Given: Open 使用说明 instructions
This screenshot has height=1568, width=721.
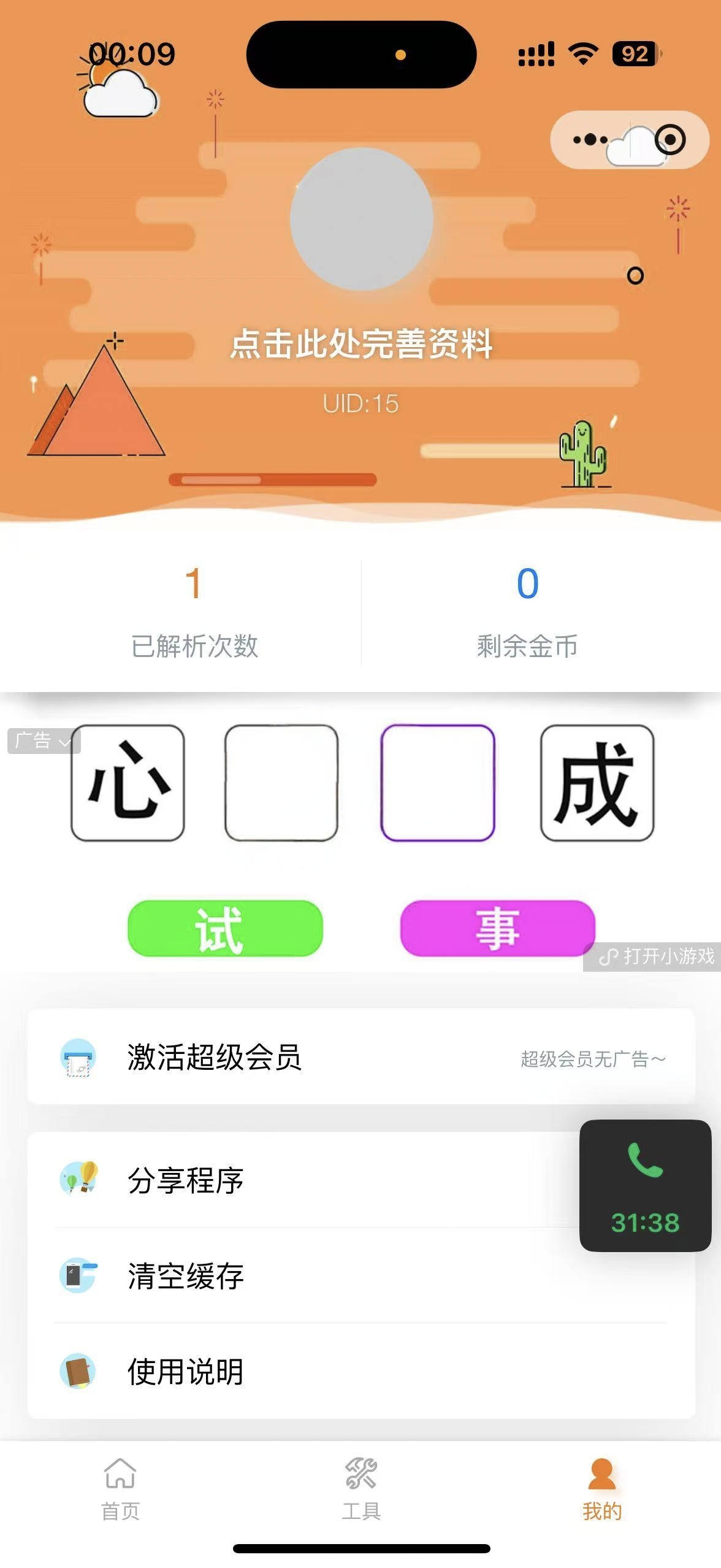Looking at the screenshot, I should 361,1371.
